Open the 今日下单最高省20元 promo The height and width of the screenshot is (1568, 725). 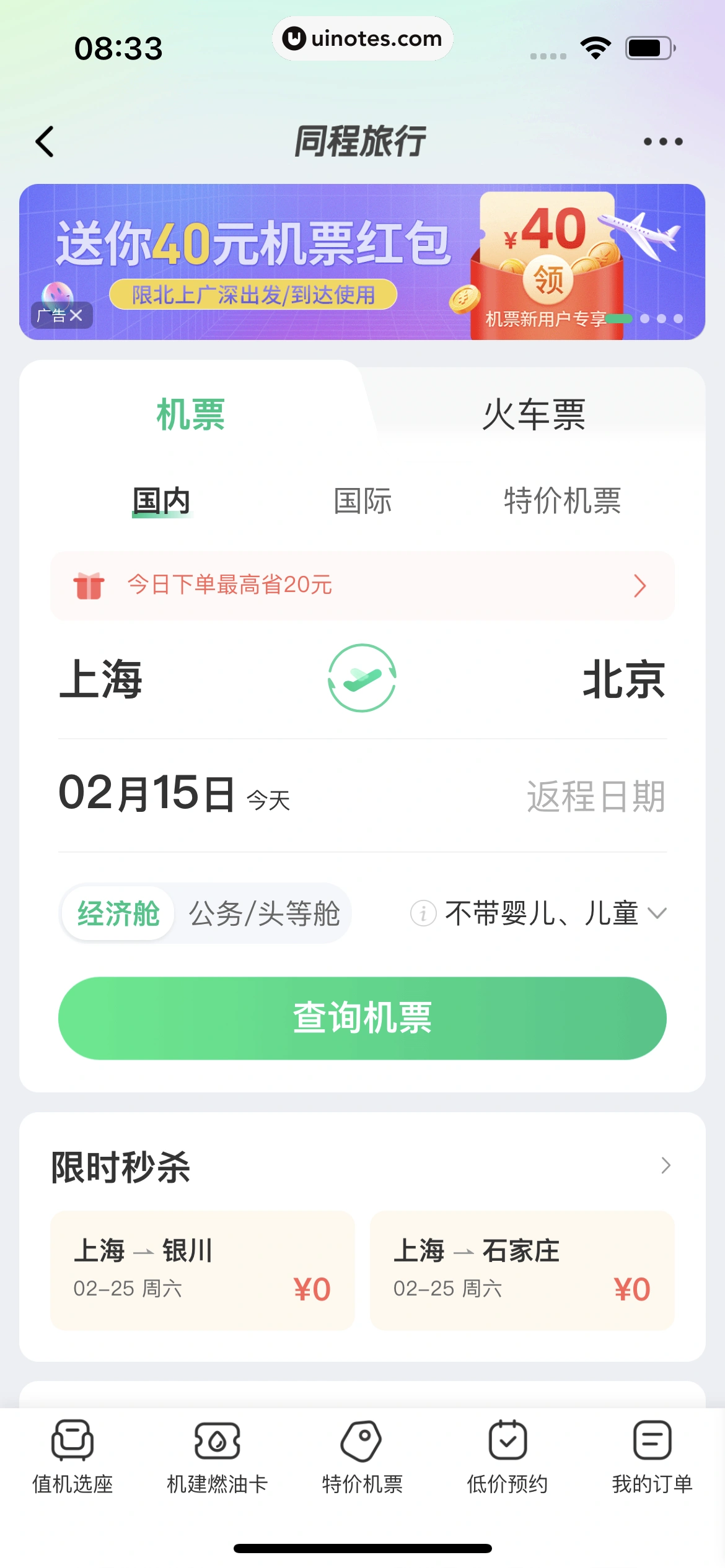[x=362, y=585]
